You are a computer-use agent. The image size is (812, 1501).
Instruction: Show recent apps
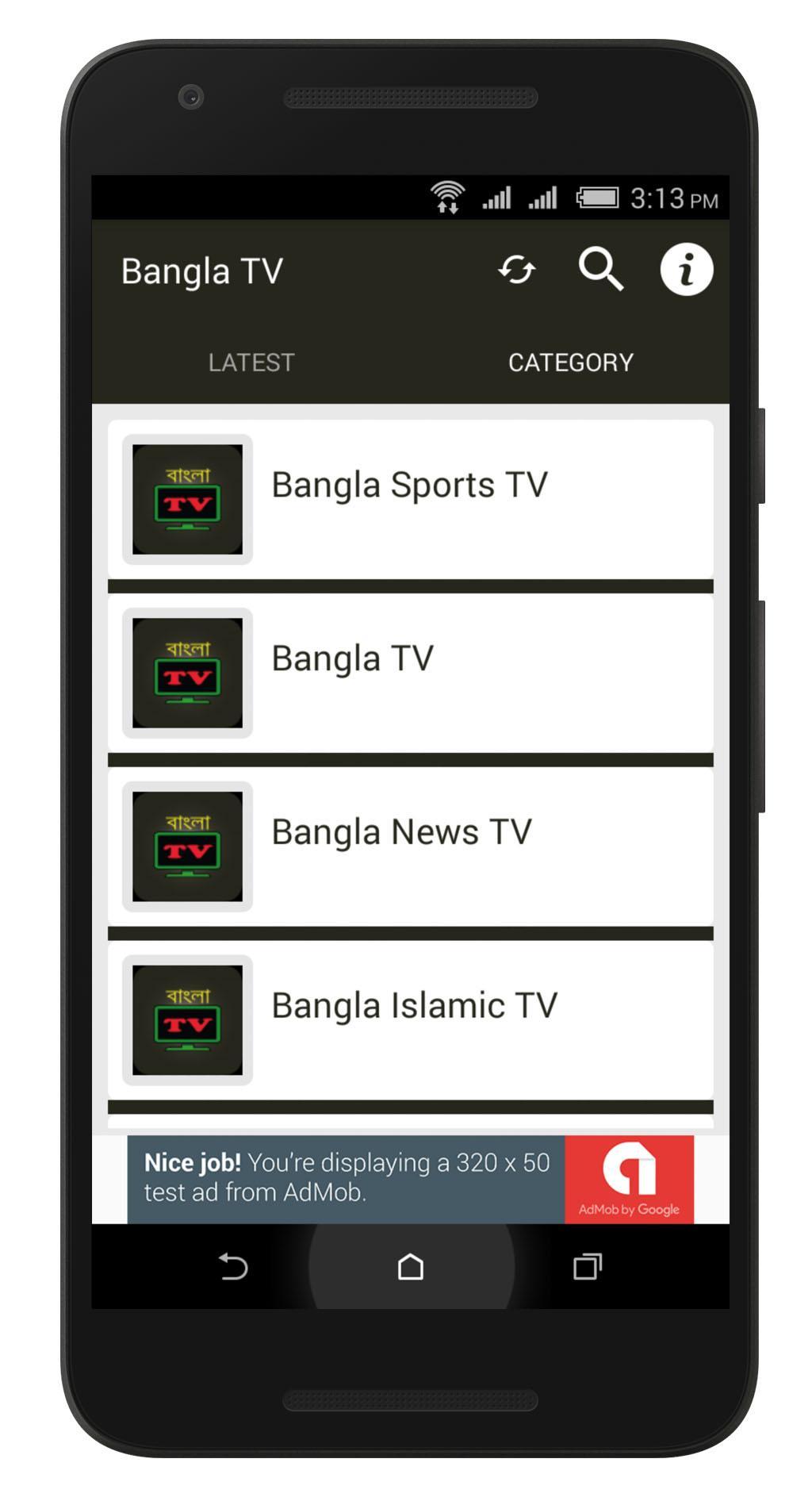click(587, 1267)
